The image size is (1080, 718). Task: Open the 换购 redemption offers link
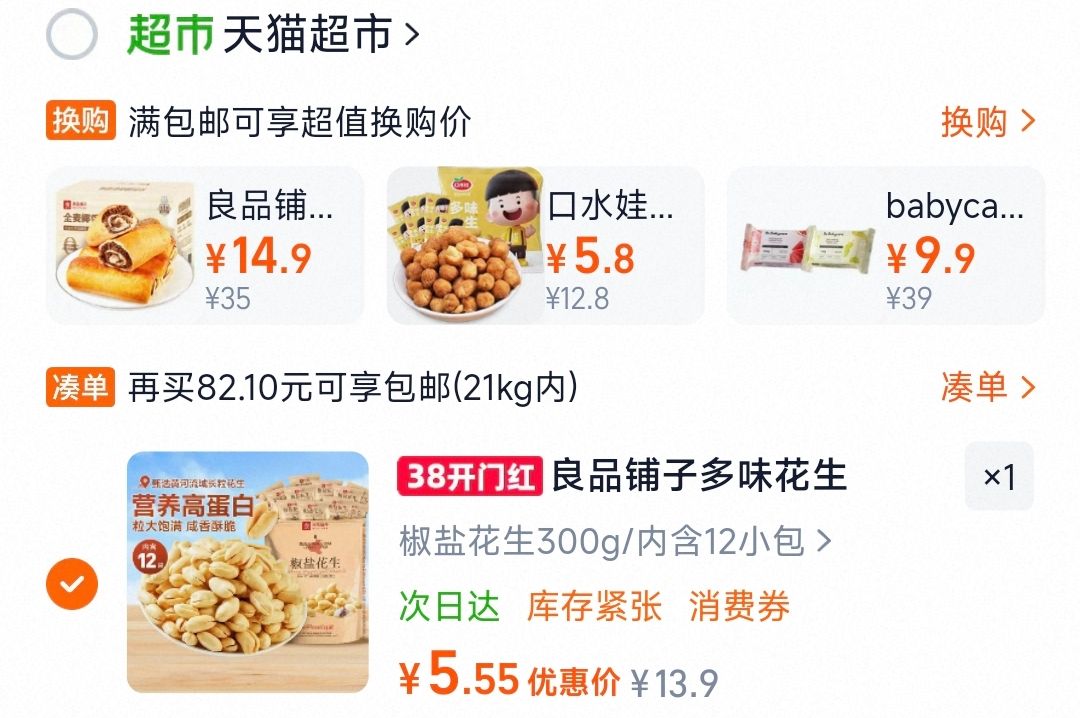[x=988, y=122]
